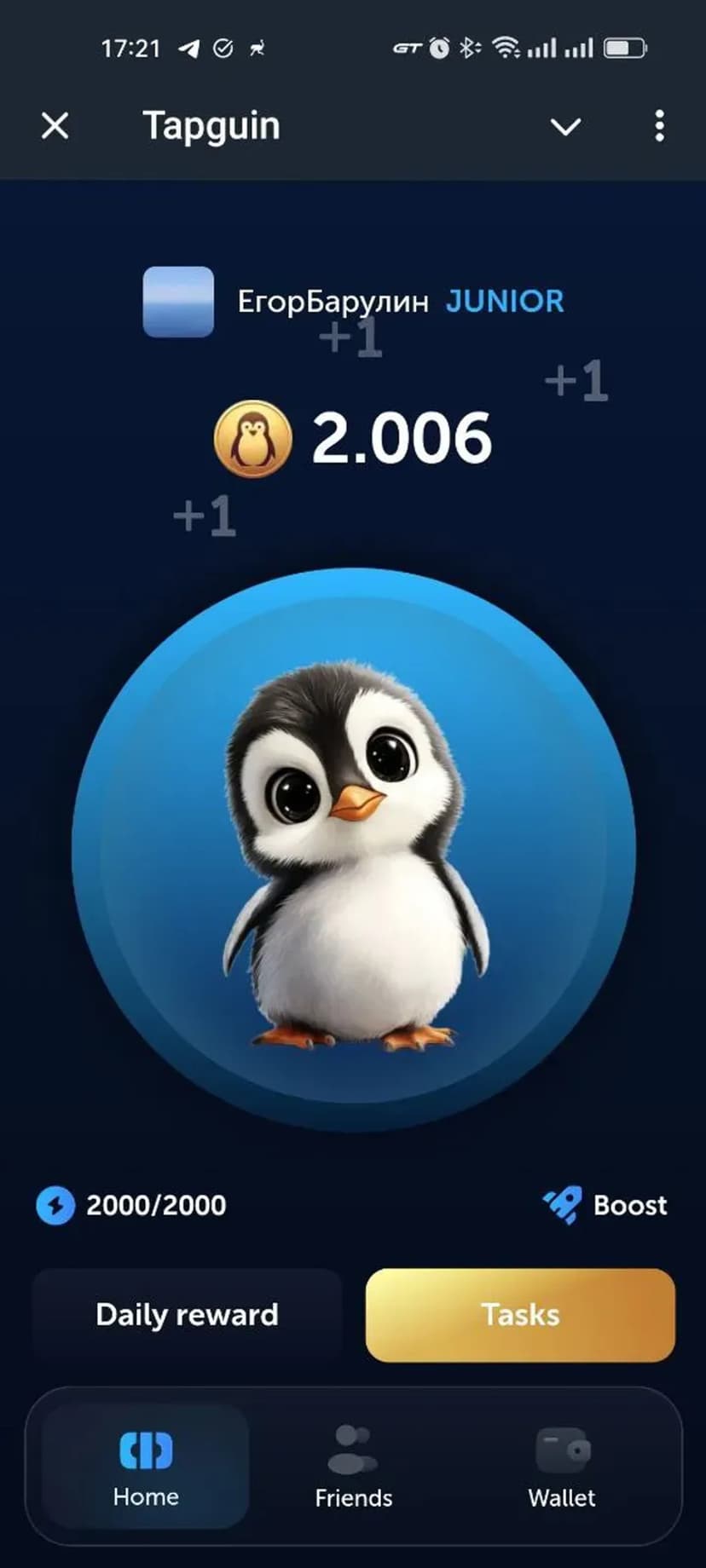Image resolution: width=706 pixels, height=1568 pixels.
Task: Open the Boost options
Action: click(x=606, y=1205)
